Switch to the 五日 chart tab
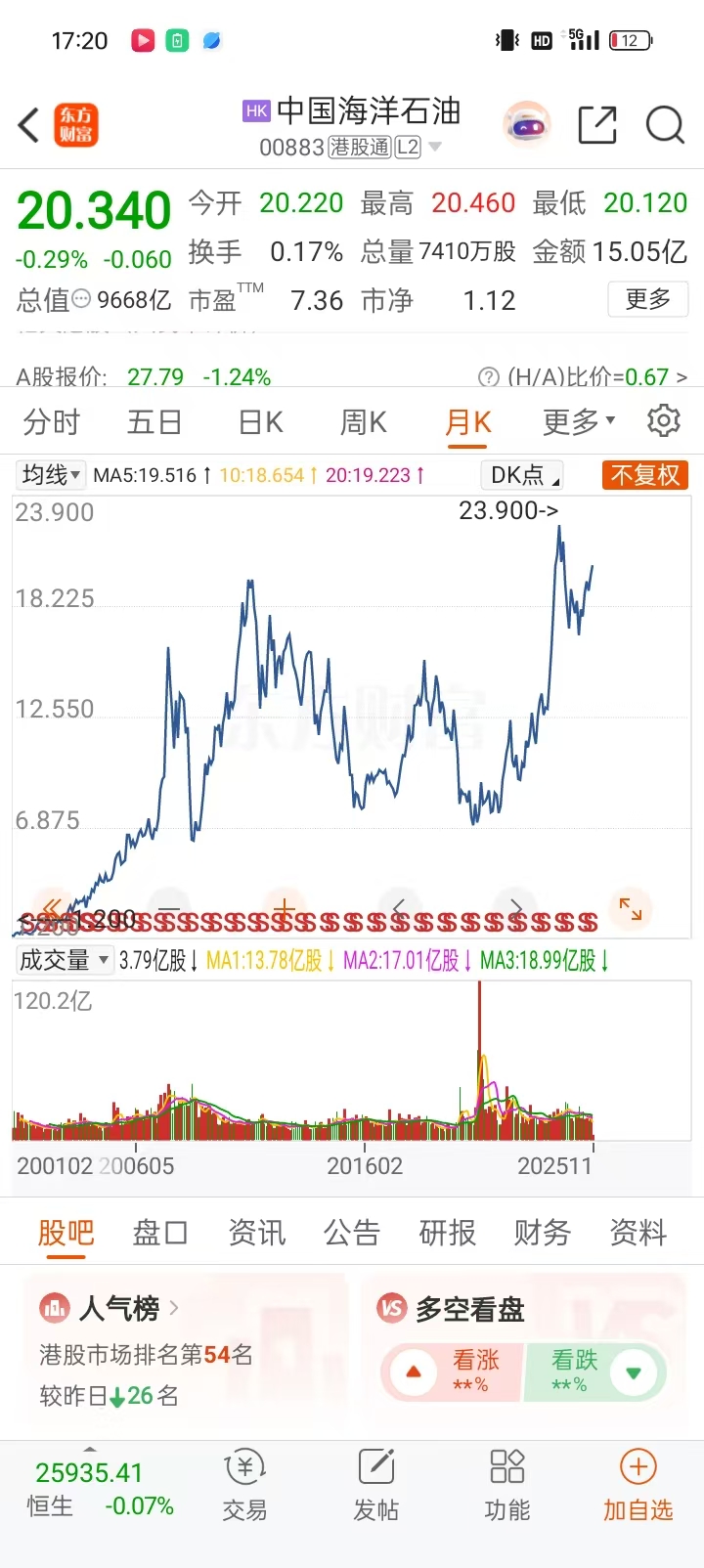The image size is (704, 1568). pos(154,422)
